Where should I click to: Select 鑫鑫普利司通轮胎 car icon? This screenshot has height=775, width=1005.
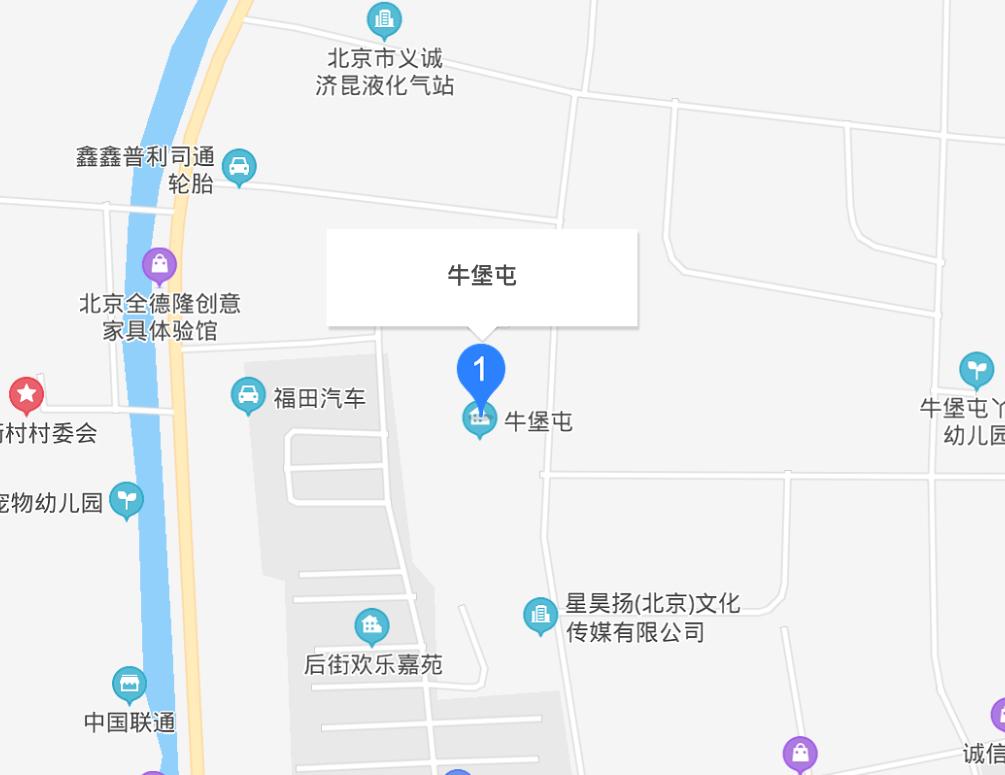point(239,167)
